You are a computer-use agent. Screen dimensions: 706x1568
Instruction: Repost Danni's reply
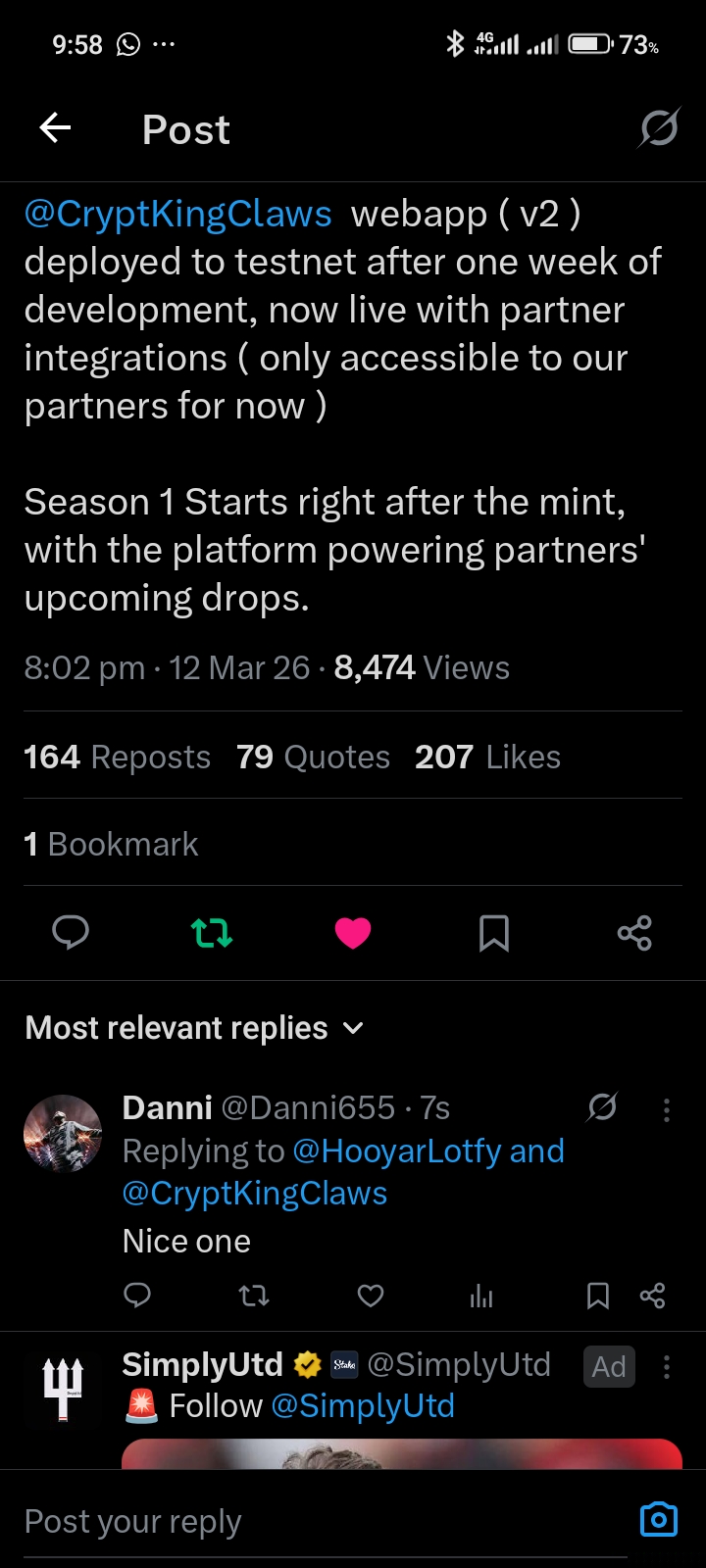[x=254, y=1296]
